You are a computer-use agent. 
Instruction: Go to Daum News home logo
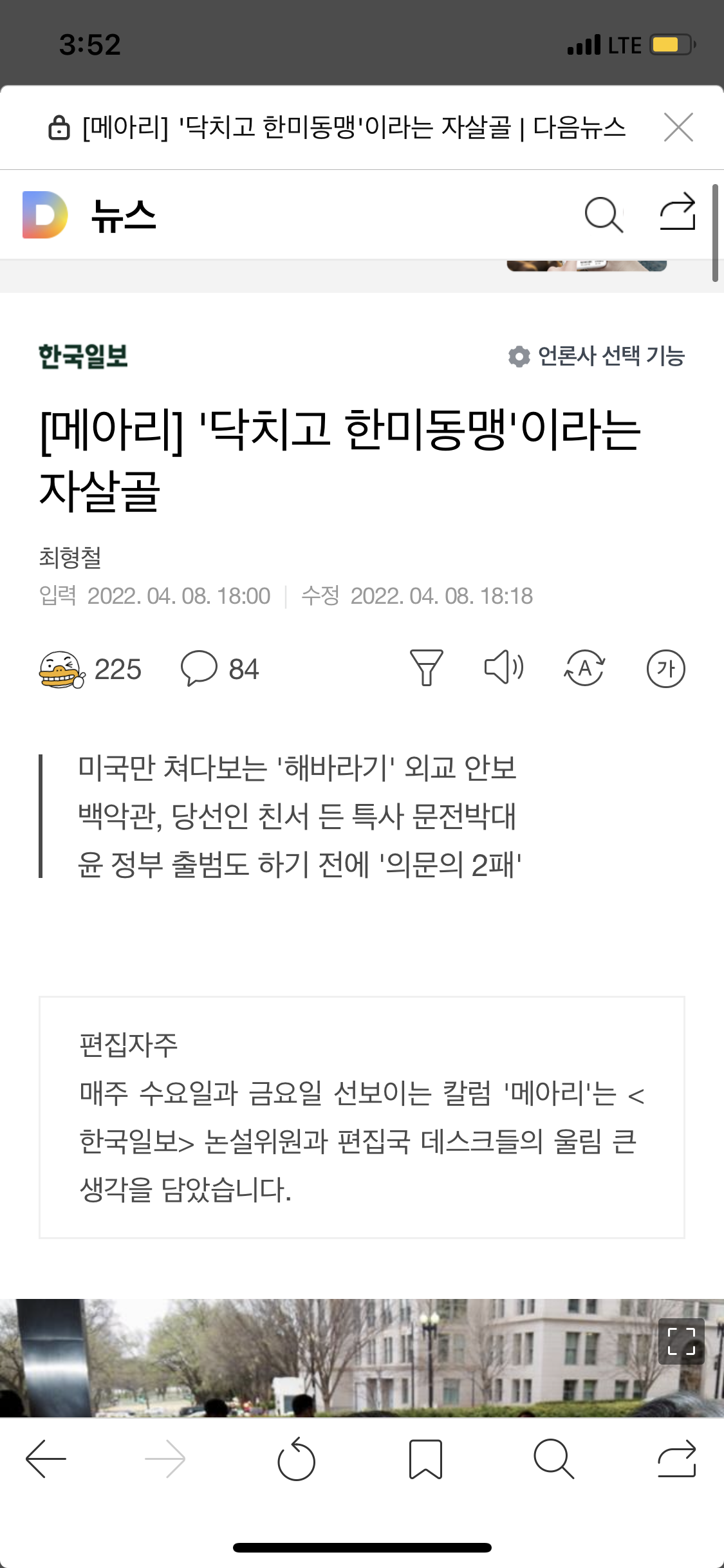point(45,214)
